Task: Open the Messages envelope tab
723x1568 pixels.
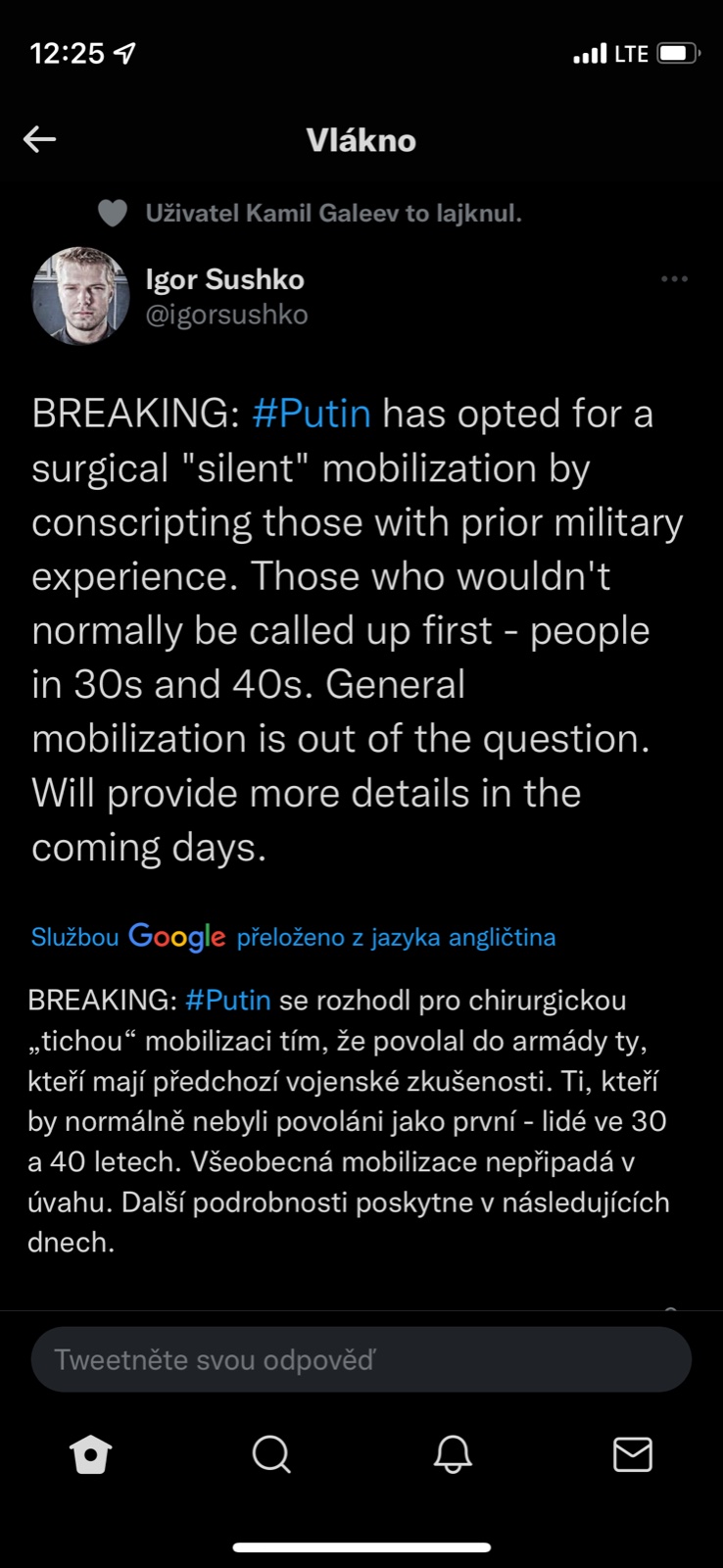Action: tap(632, 1455)
